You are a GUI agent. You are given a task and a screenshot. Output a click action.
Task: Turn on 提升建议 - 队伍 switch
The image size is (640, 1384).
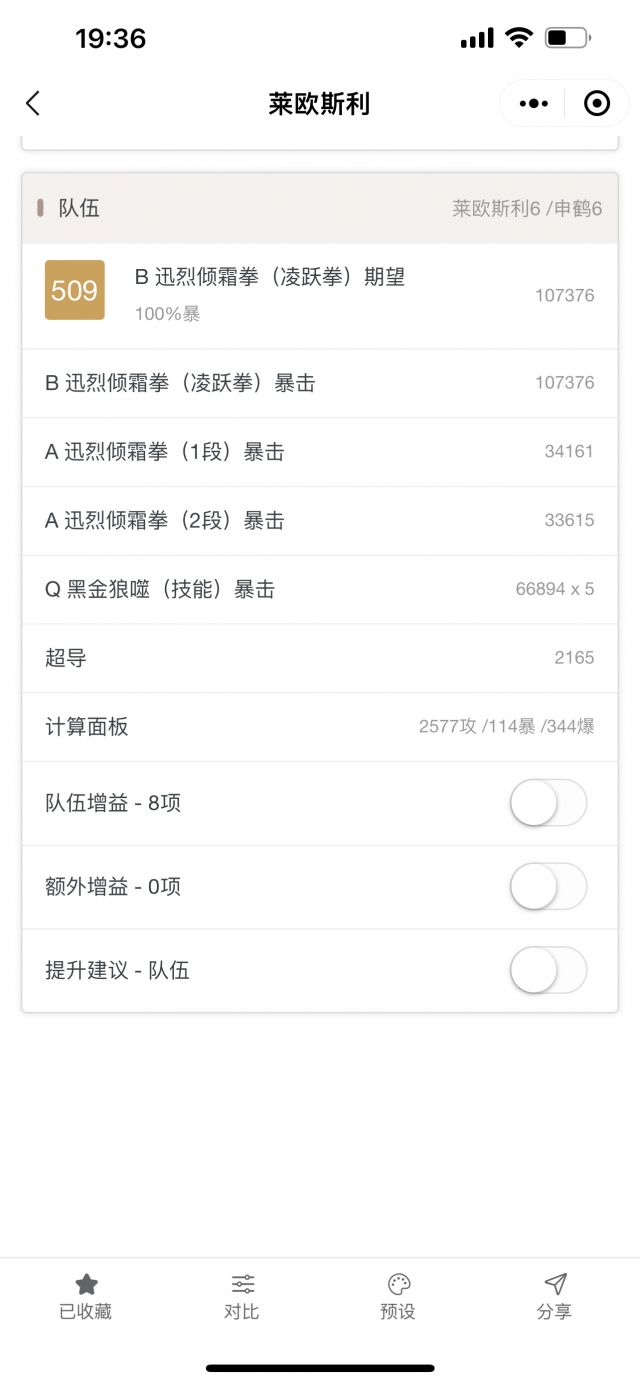pyautogui.click(x=548, y=970)
